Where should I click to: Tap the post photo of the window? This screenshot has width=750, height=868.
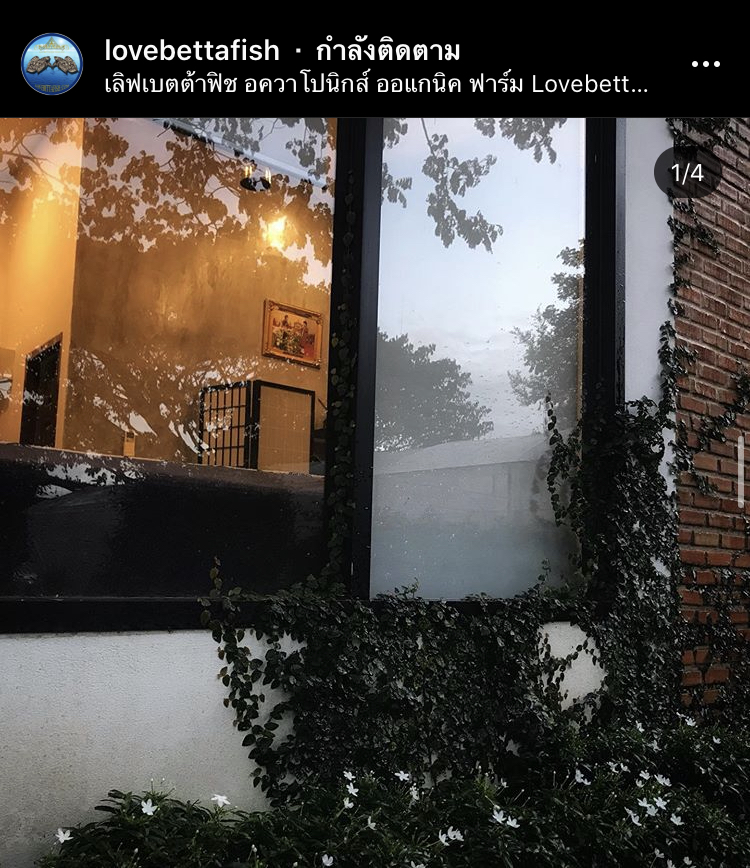(375, 490)
